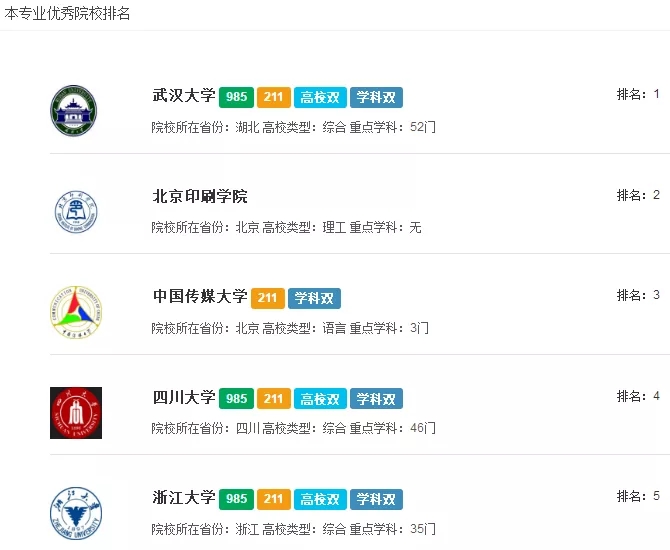Open the 武汉大学 ranking entry
Screen dimensions: 670x550
[x=183, y=96]
